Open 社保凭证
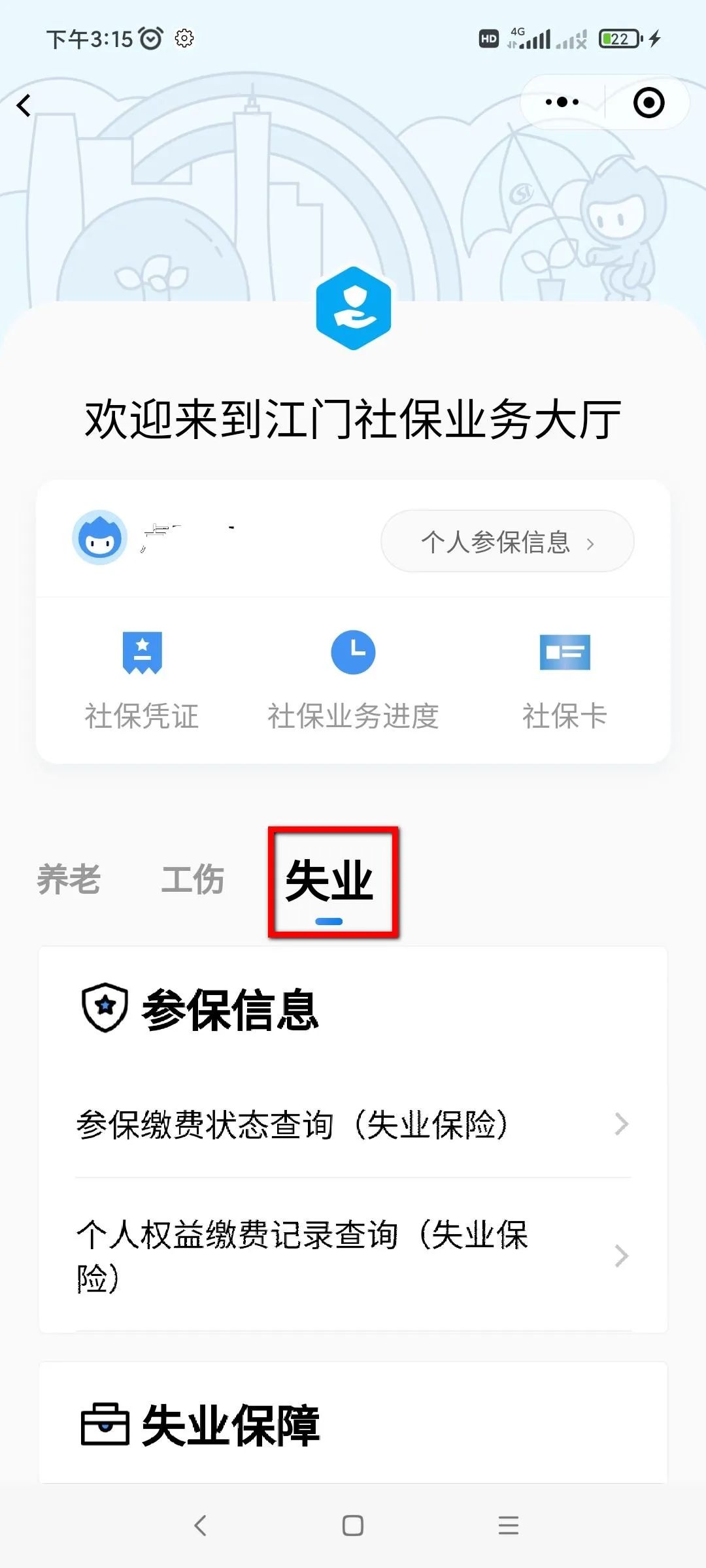The width and height of the screenshot is (706, 1568). pos(142,679)
